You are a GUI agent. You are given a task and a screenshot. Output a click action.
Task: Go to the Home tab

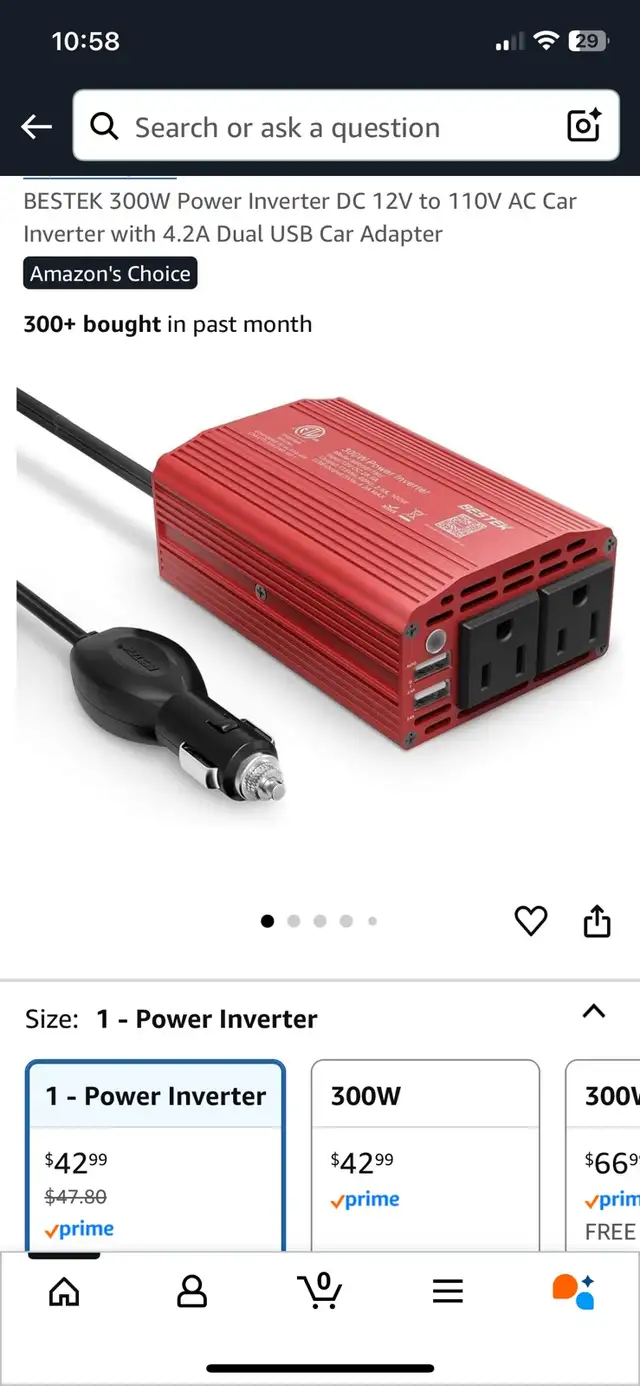point(64,1291)
